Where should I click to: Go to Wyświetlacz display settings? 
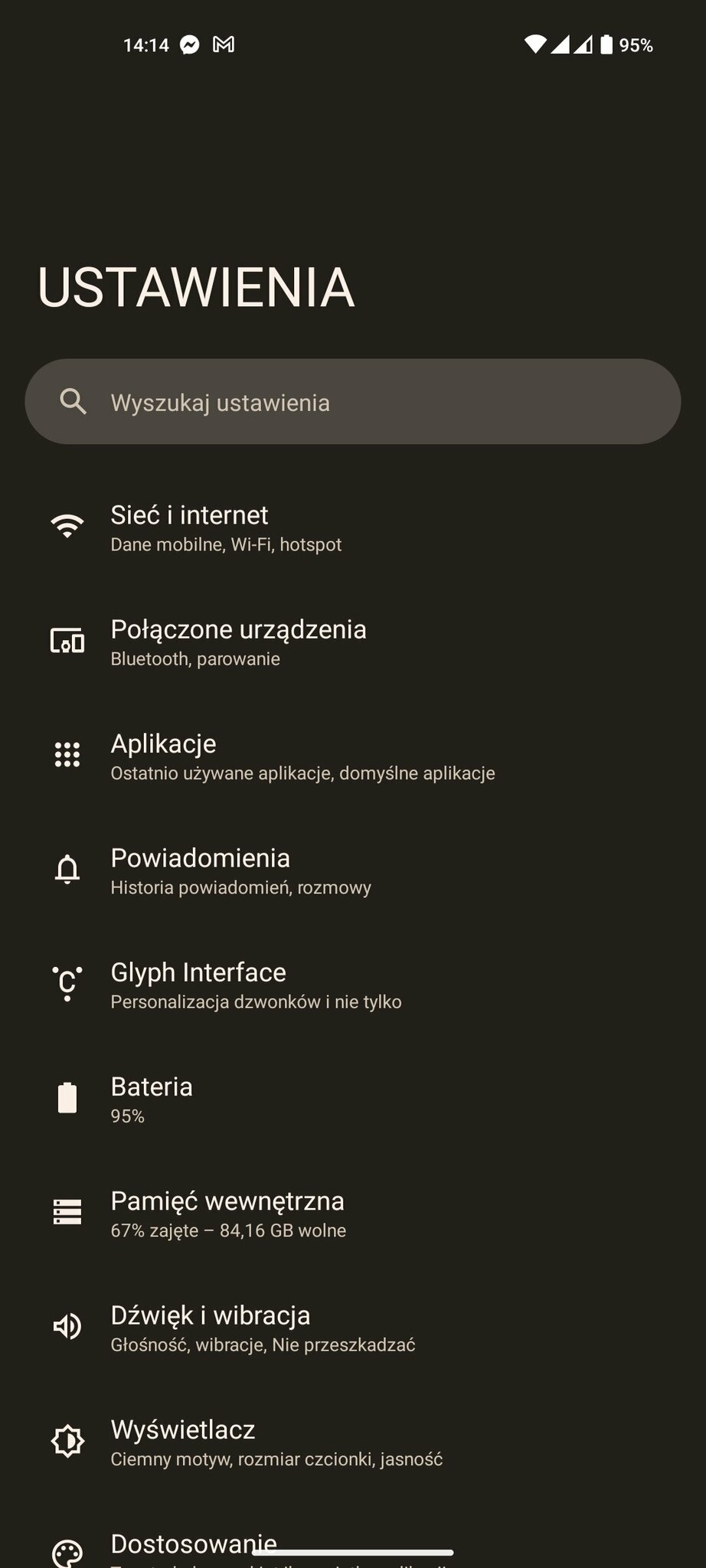click(353, 1442)
